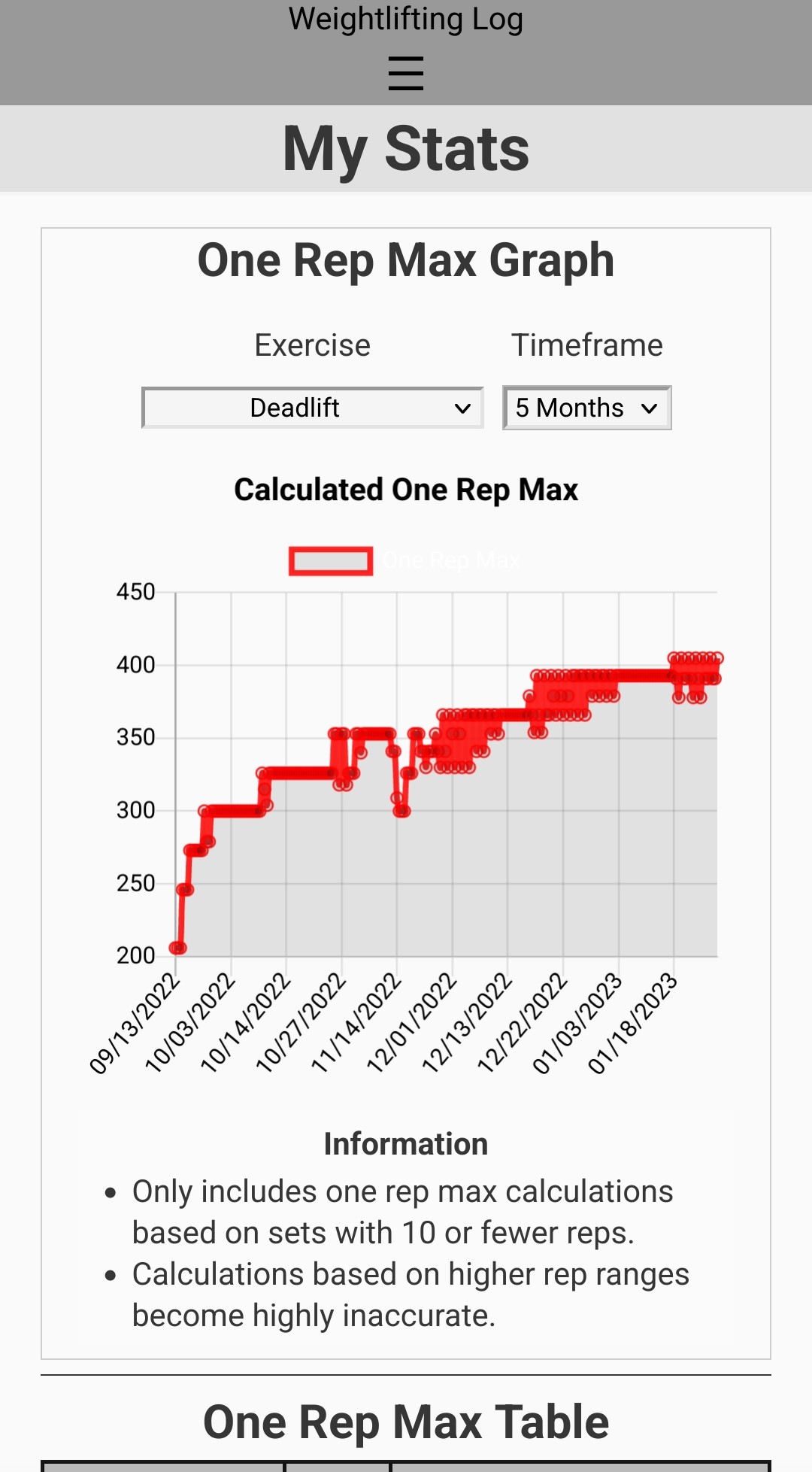Open the hamburger navigation menu
Screen dimensions: 812x1472
coord(405,73)
